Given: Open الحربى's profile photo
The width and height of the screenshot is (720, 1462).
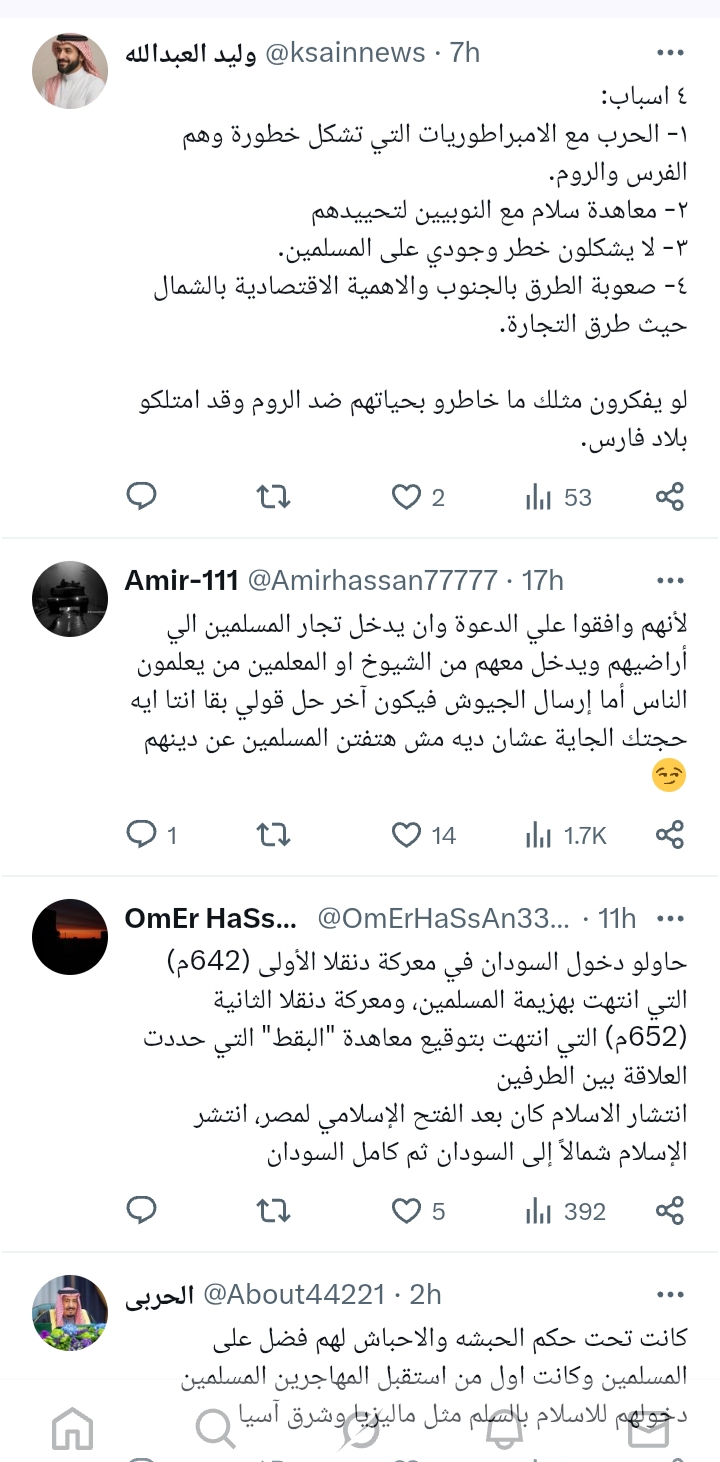Looking at the screenshot, I should coord(70,1312).
